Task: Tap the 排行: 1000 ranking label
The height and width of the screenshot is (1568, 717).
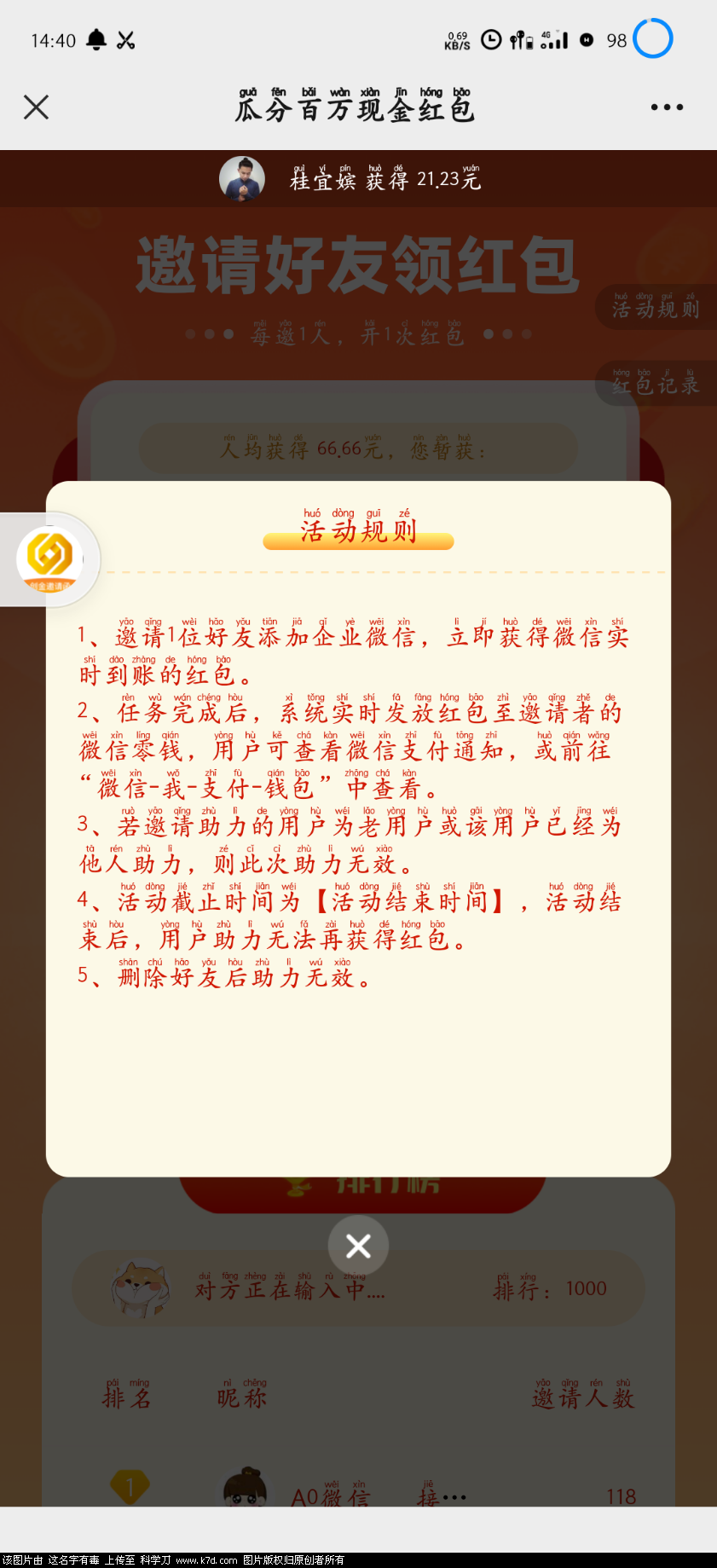Action: (x=550, y=1287)
